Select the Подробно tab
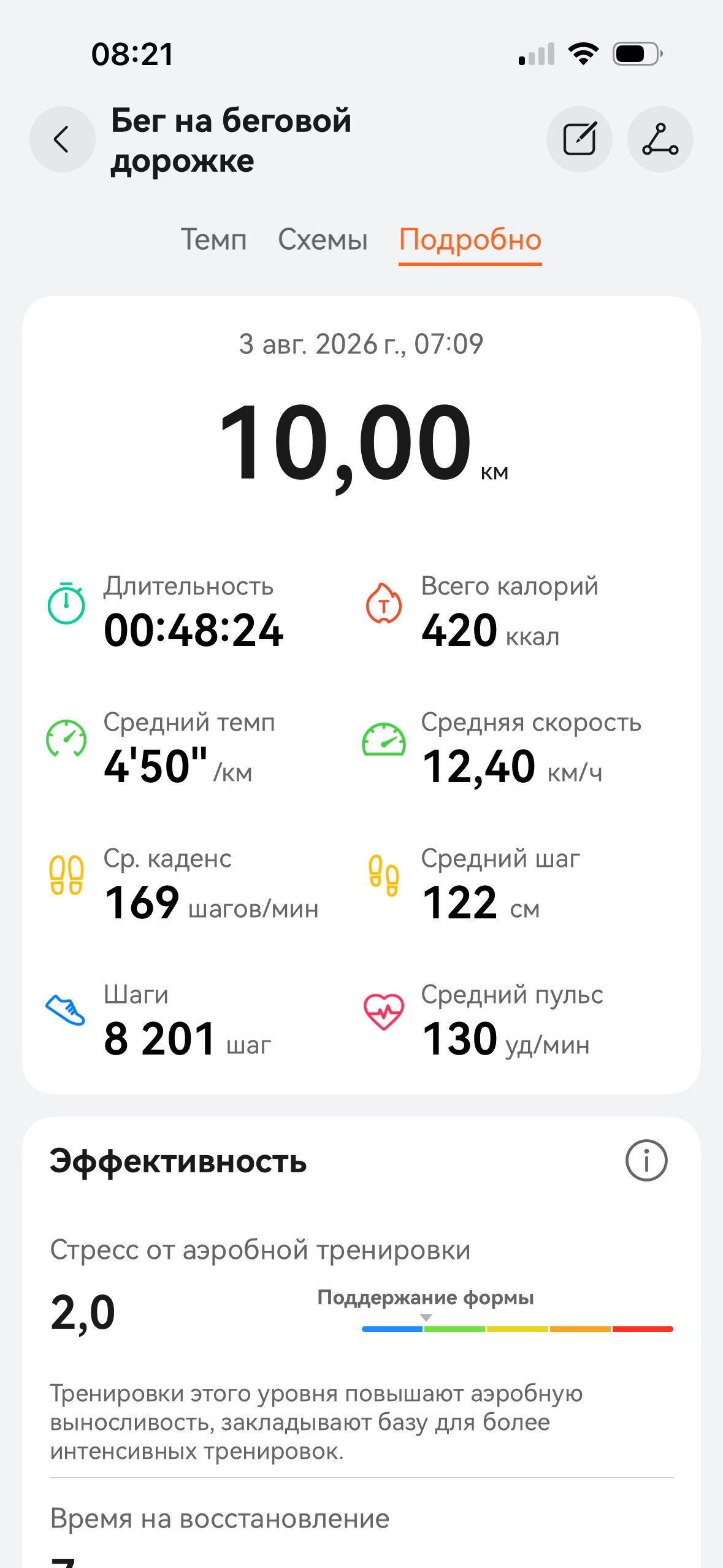 click(x=470, y=240)
